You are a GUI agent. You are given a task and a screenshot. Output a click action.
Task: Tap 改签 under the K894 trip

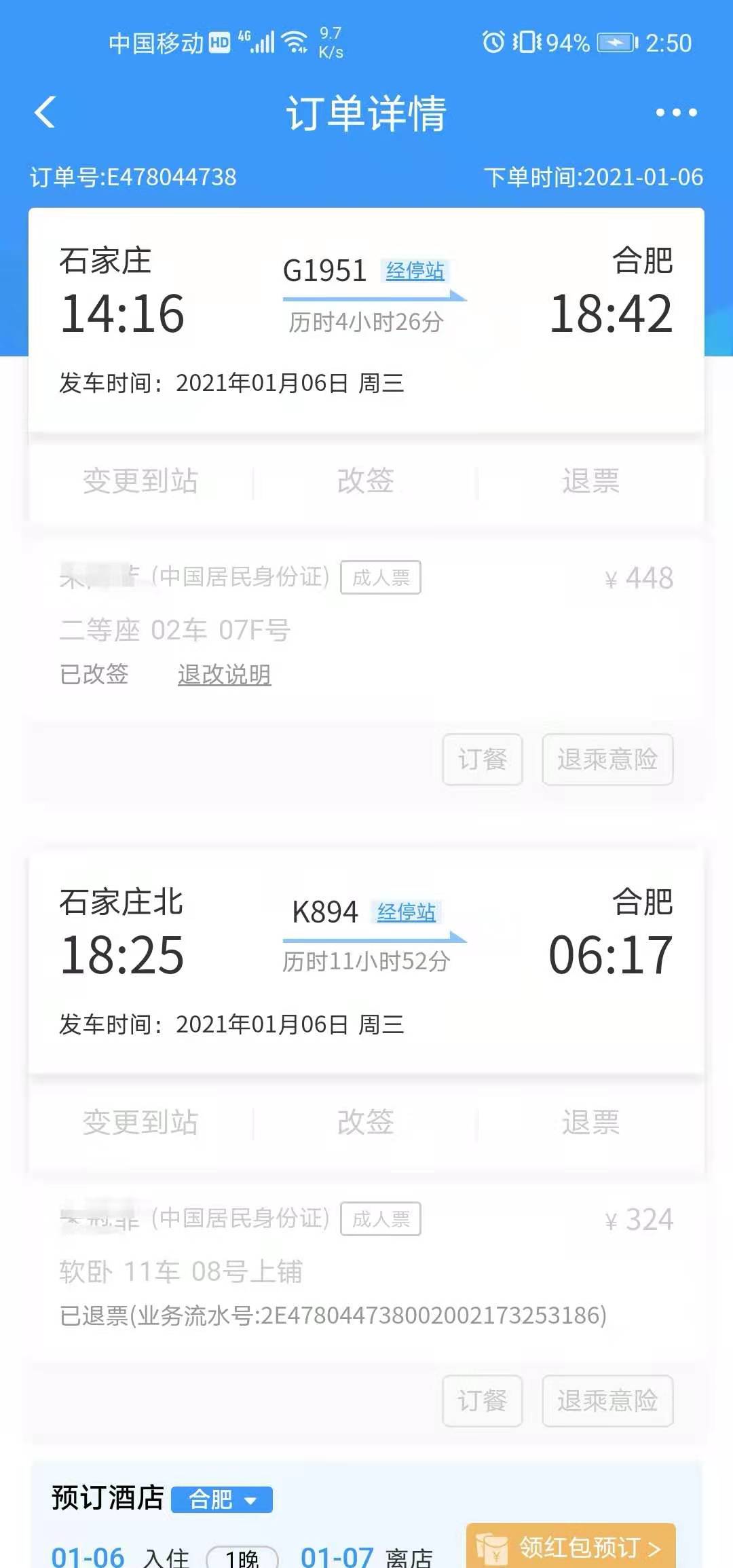pyautogui.click(x=366, y=1123)
